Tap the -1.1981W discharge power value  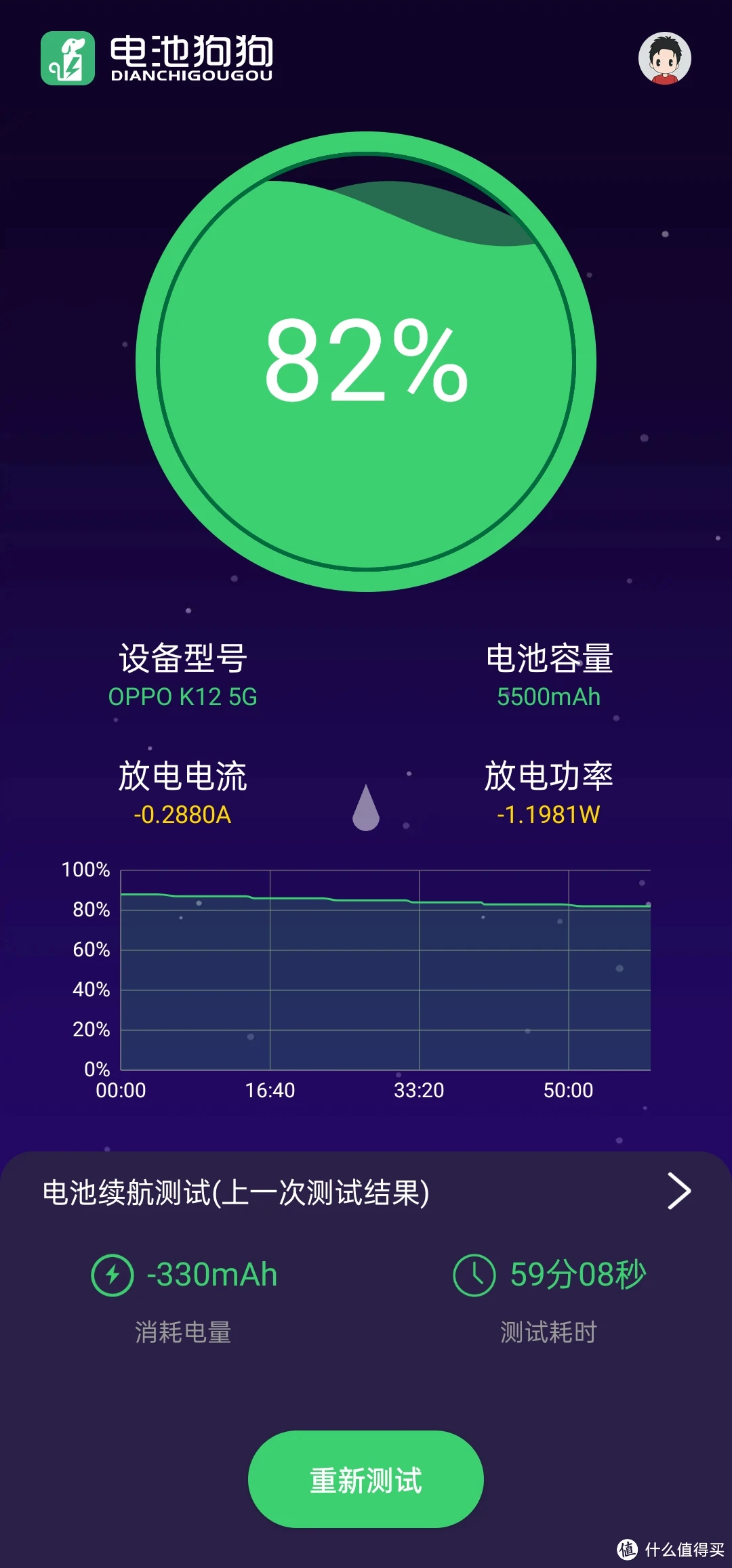pyautogui.click(x=549, y=813)
